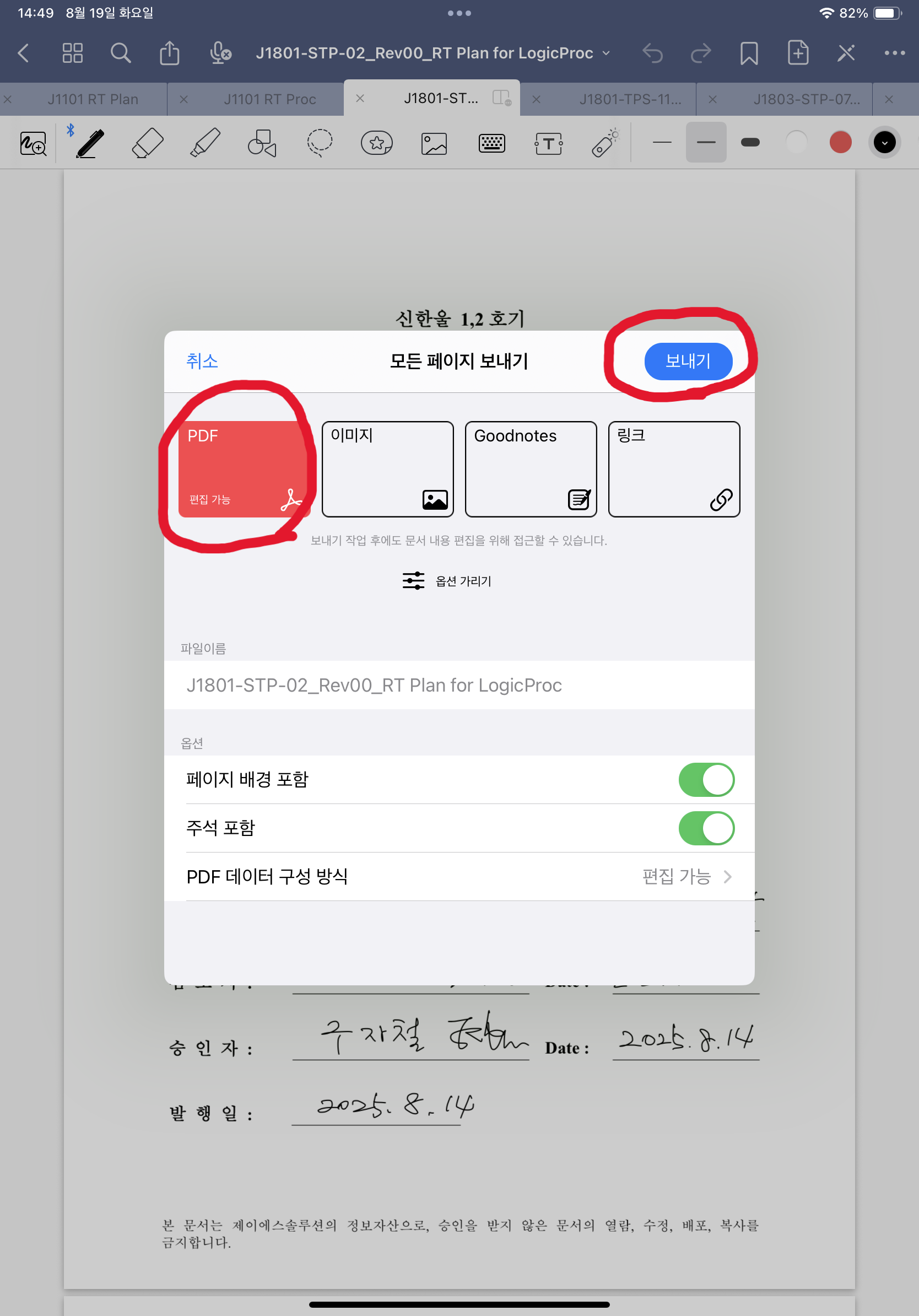Choose the 링크 export option
919x1316 pixels.
click(x=674, y=469)
